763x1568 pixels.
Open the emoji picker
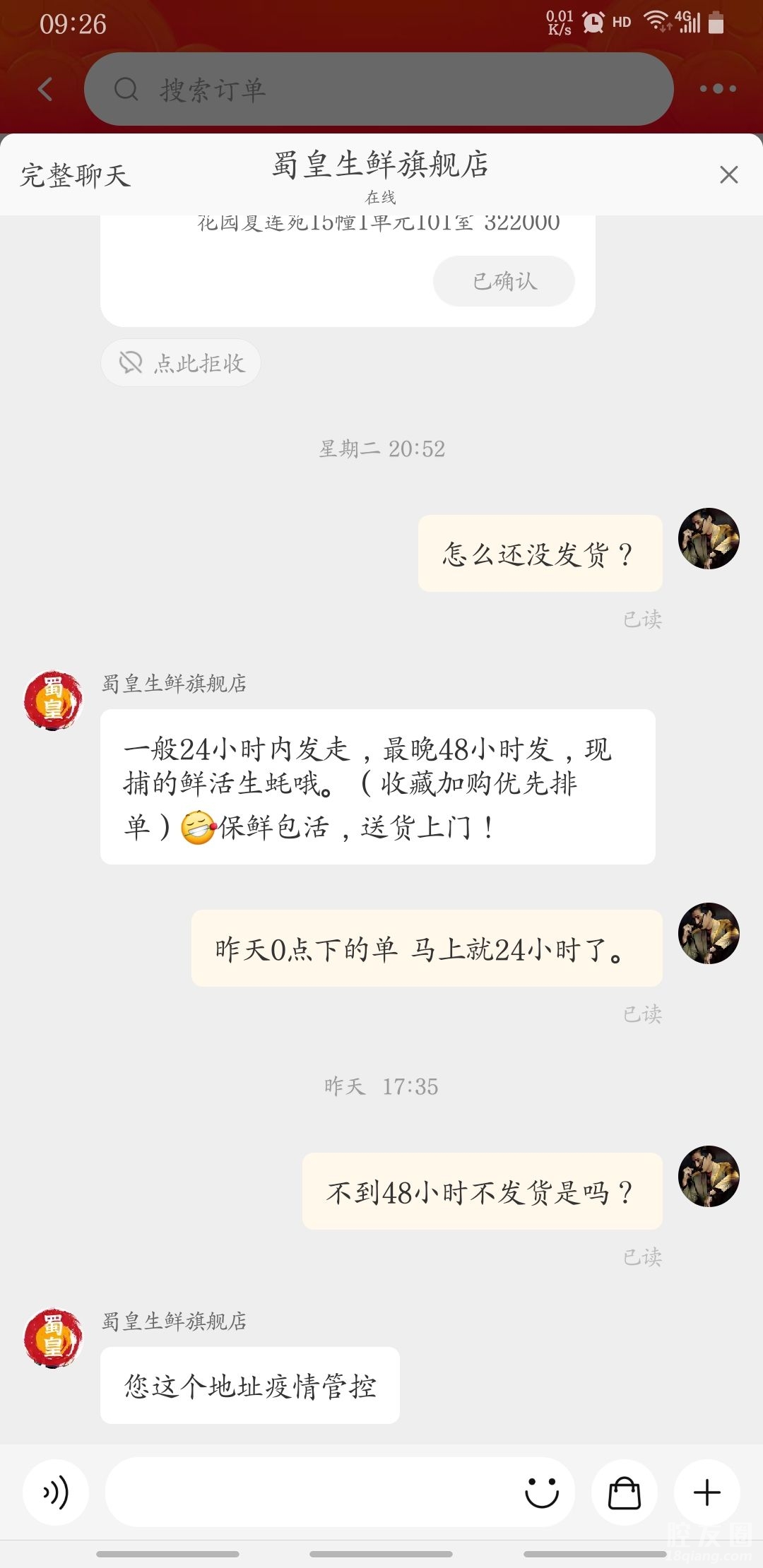click(542, 1492)
